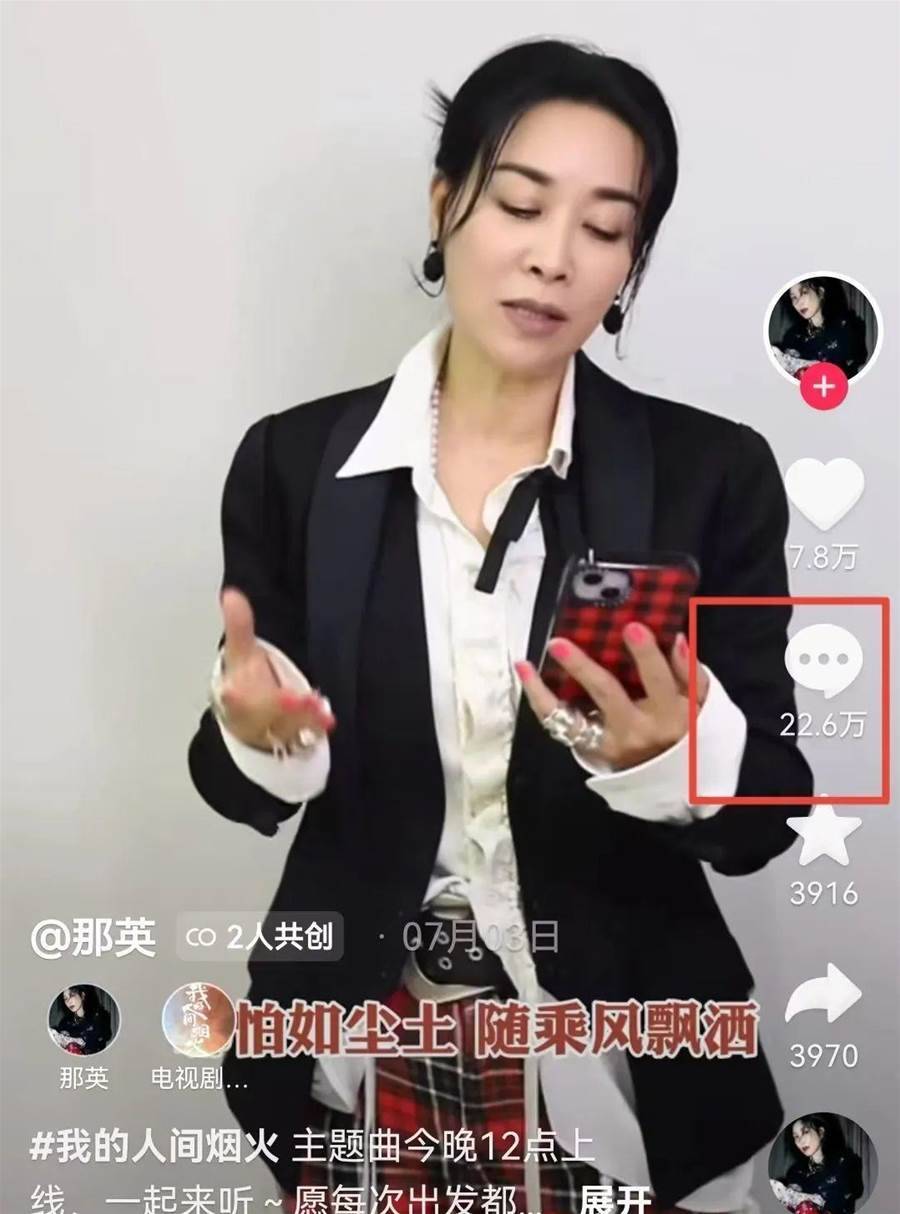Open the spinning music disc at bottom right
Screen dimensions: 900x1214
[823, 1165]
